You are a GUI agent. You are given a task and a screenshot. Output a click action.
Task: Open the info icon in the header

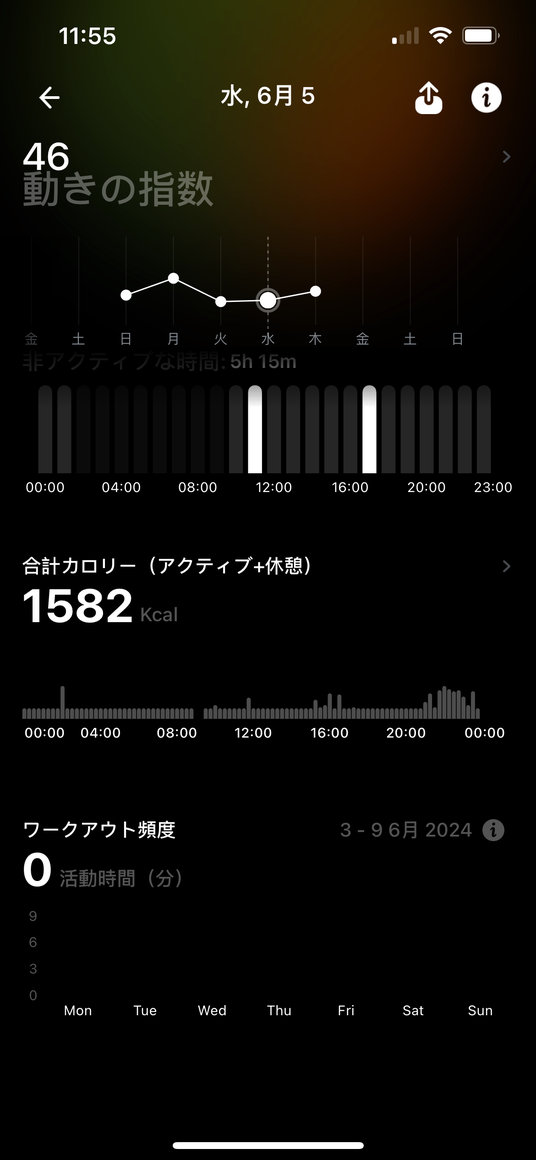click(486, 97)
